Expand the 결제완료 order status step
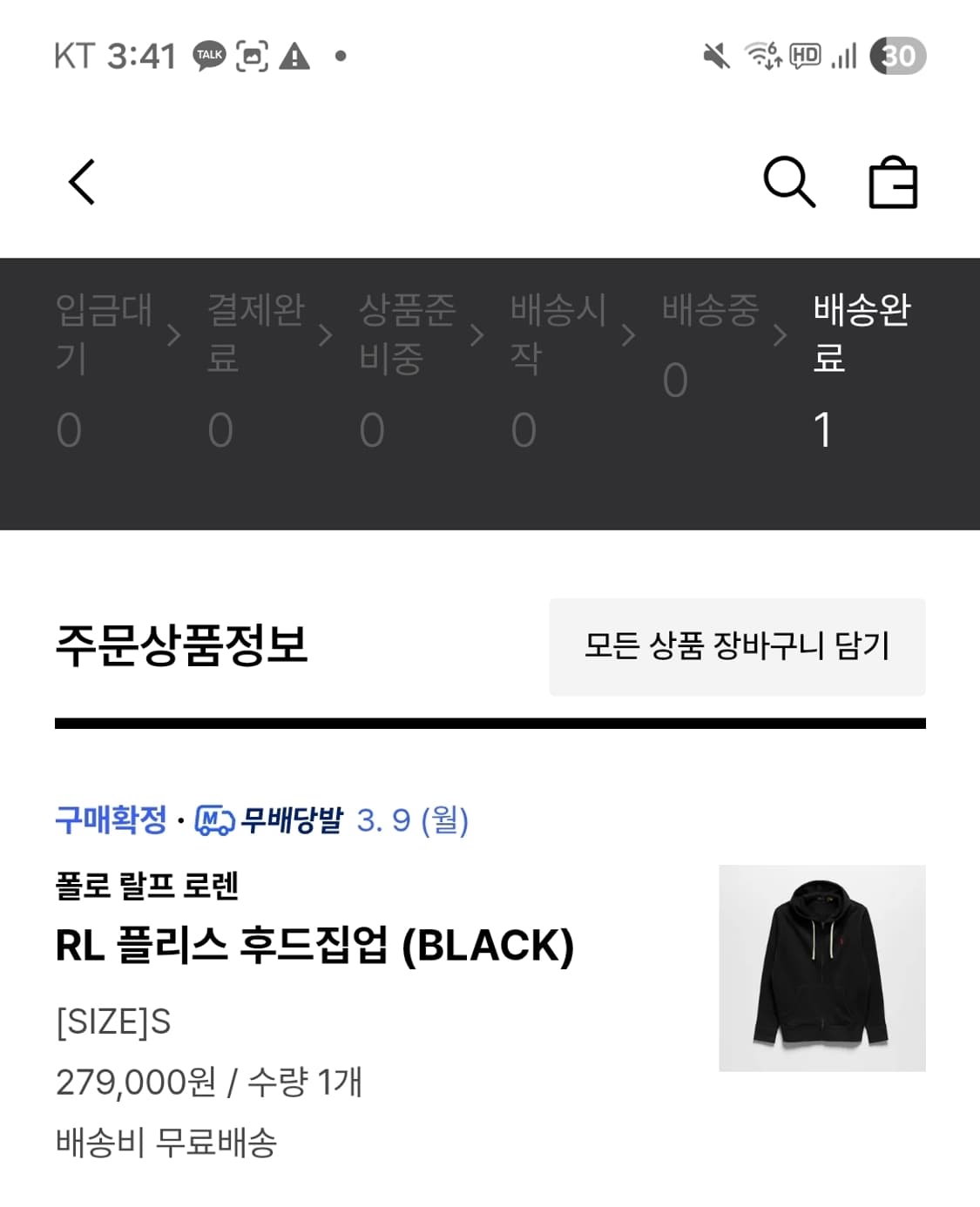The image size is (980, 1207). pyautogui.click(x=256, y=366)
